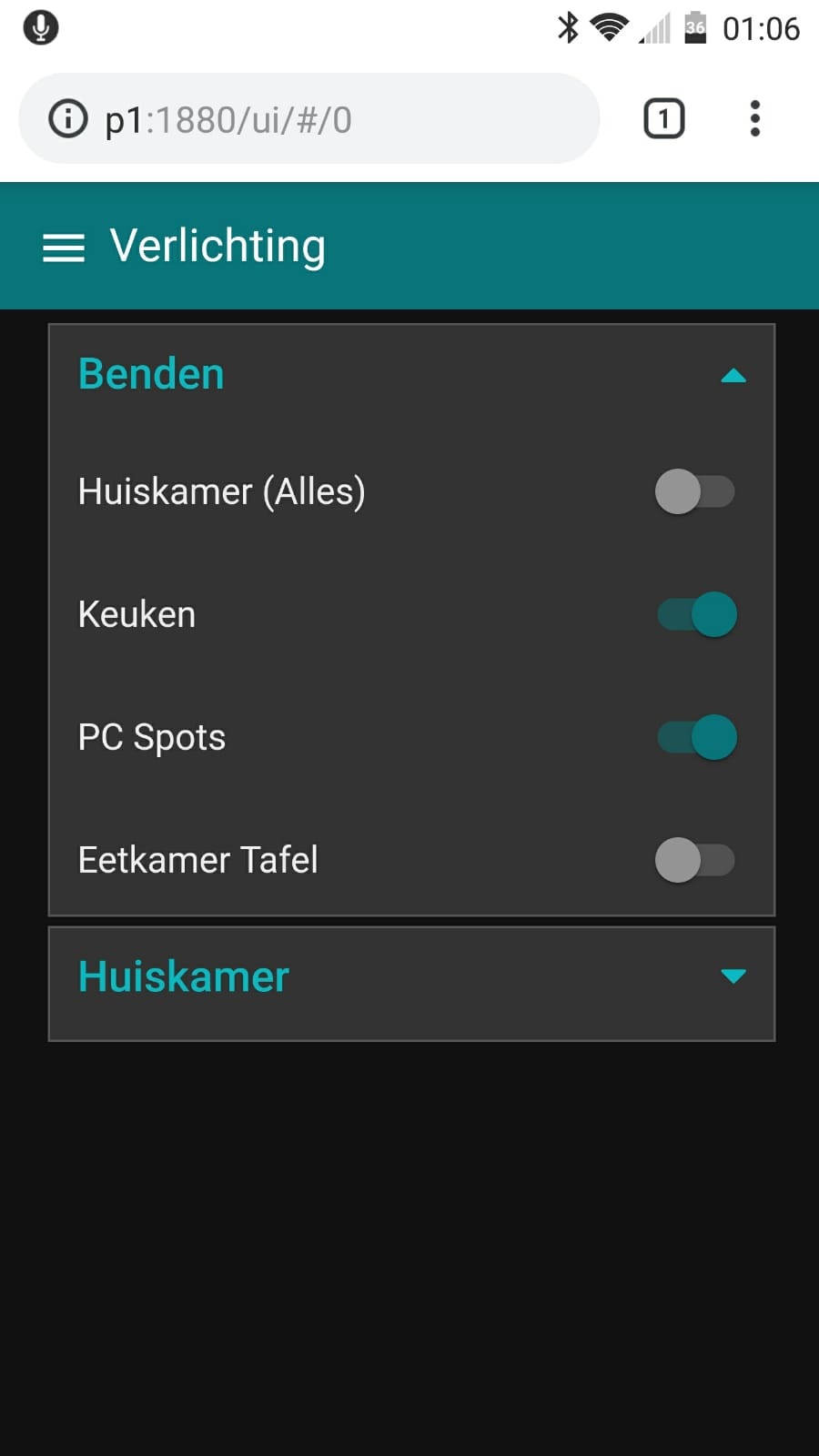This screenshot has height=1456, width=819.
Task: Turn off the Keuken light
Action: point(697,614)
